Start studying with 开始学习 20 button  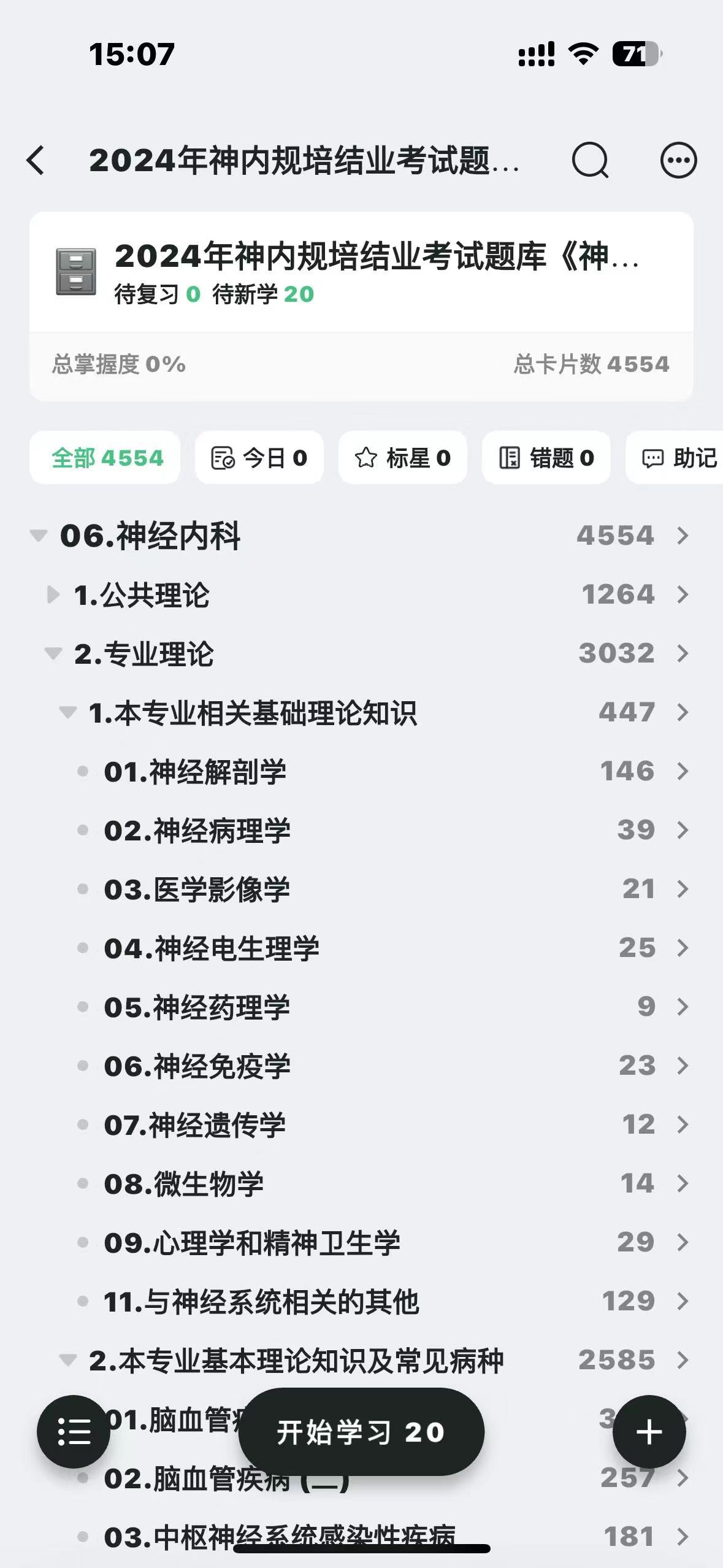(361, 1432)
